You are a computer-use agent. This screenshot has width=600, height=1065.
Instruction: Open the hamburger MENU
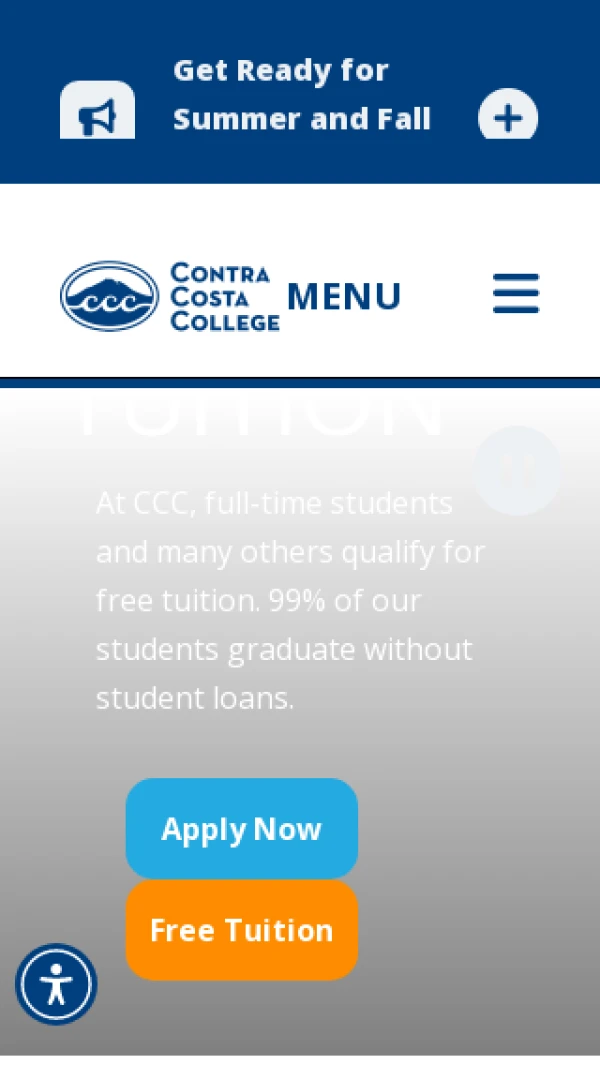pyautogui.click(x=515, y=294)
